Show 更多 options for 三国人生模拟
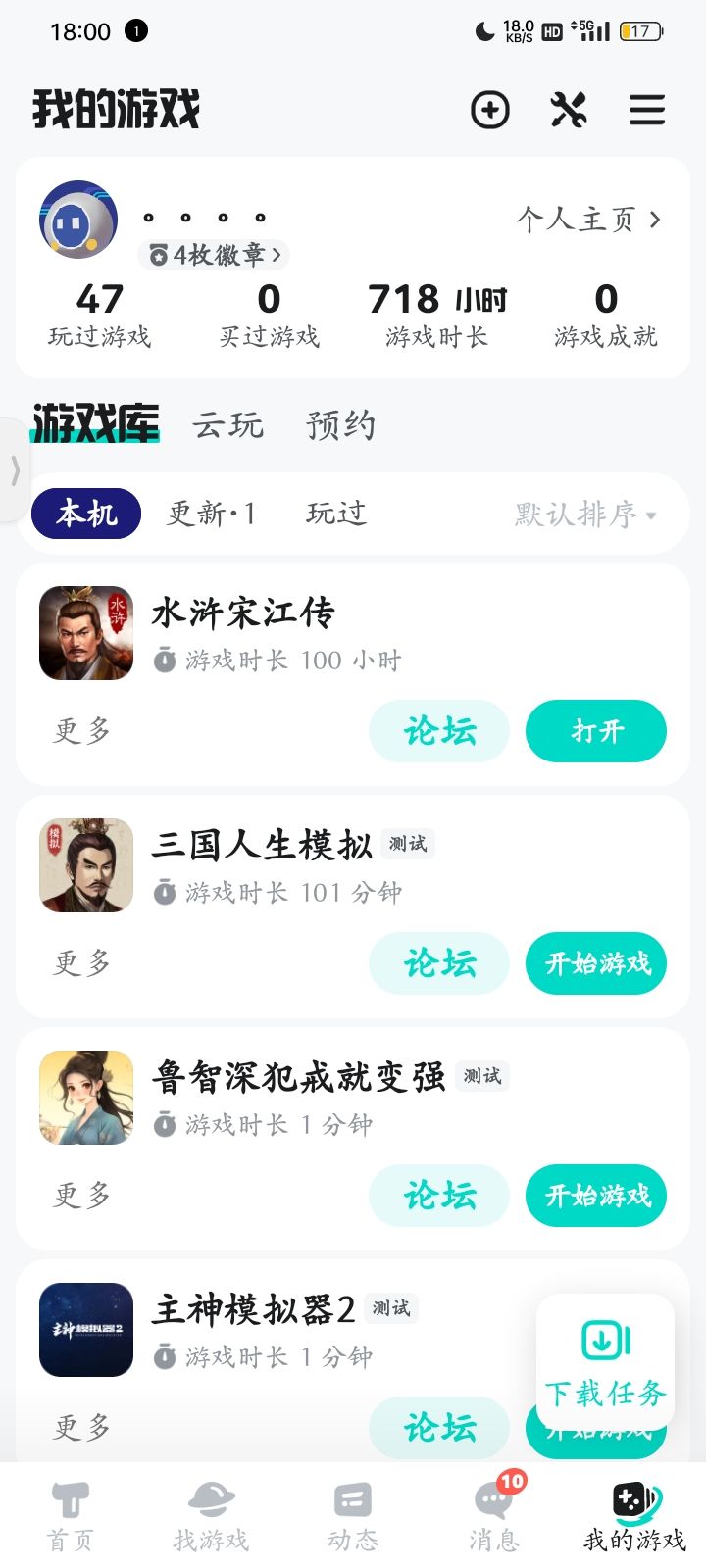Image resolution: width=706 pixels, height=1568 pixels. (81, 963)
